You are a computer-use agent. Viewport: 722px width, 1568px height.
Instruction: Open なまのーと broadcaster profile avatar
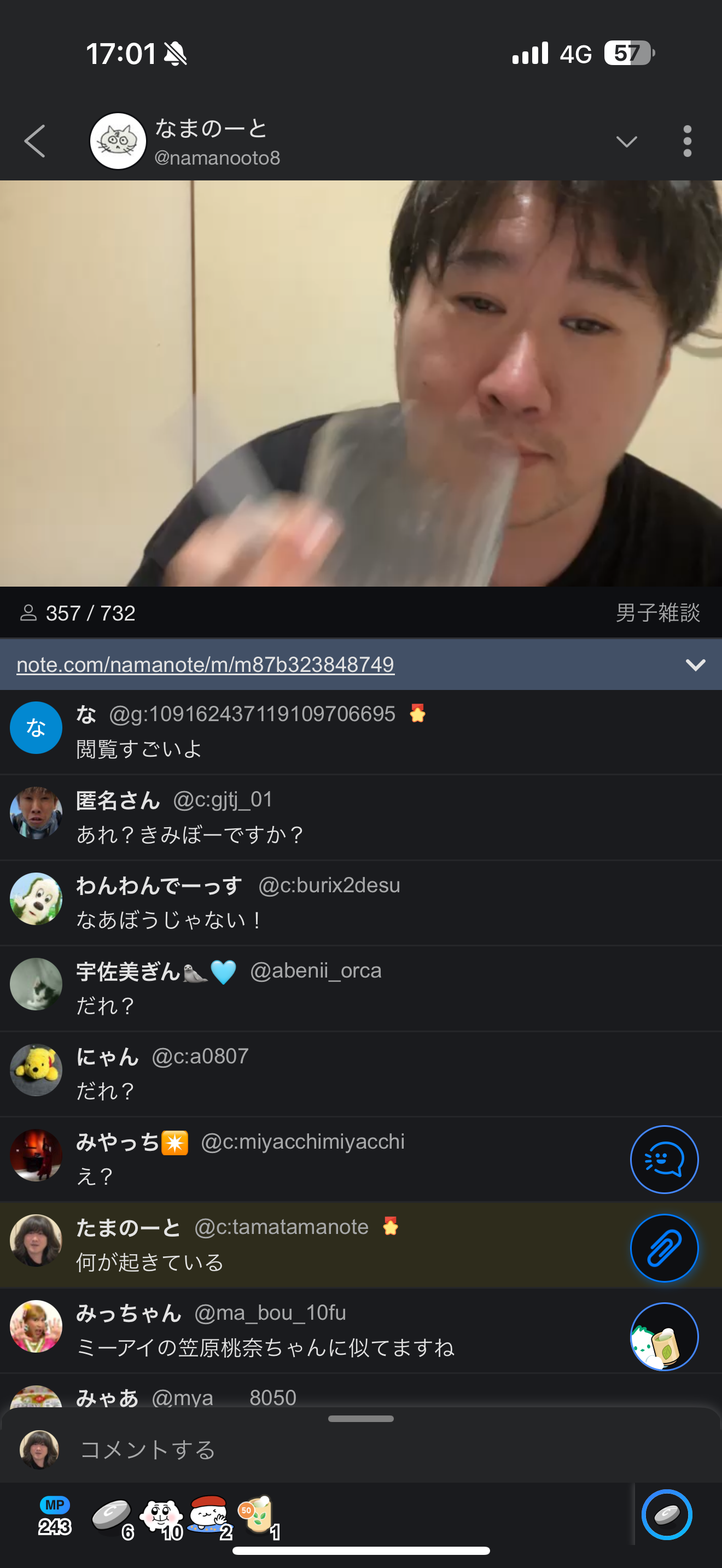tap(118, 141)
